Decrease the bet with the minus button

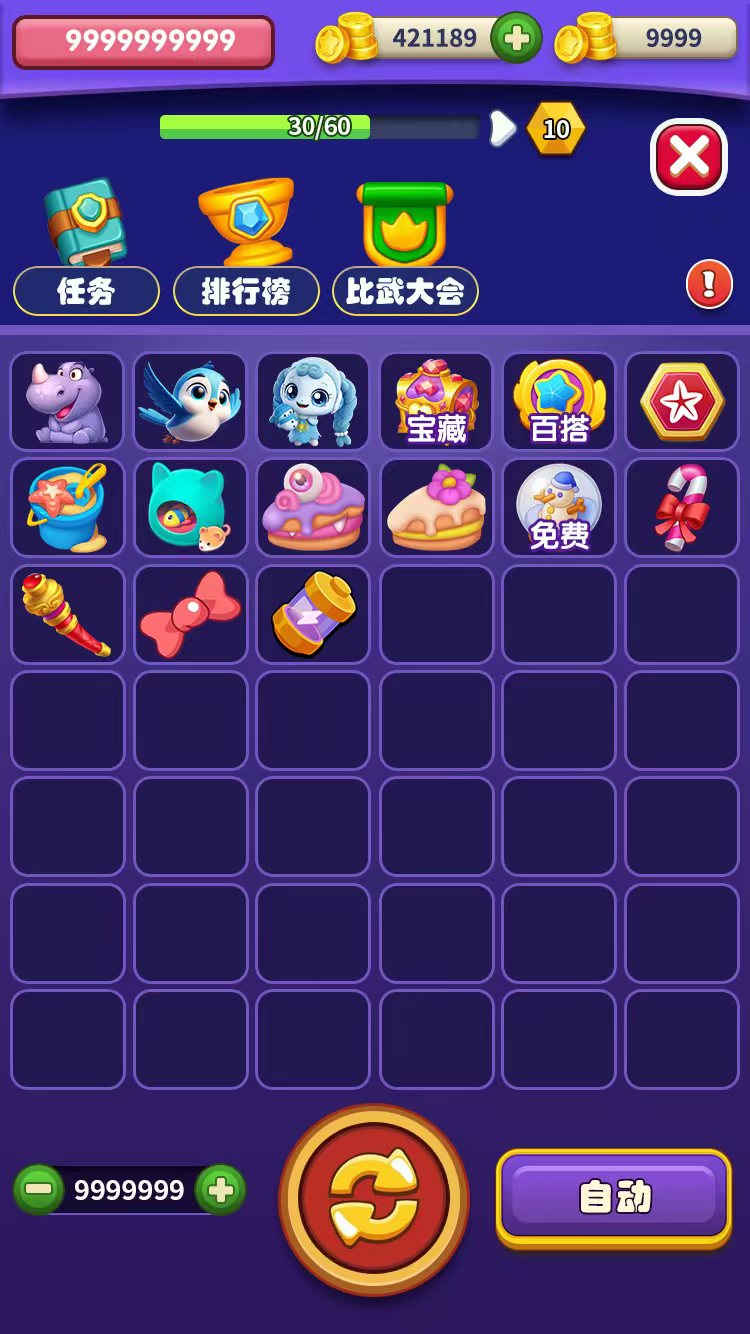pyautogui.click(x=38, y=1189)
